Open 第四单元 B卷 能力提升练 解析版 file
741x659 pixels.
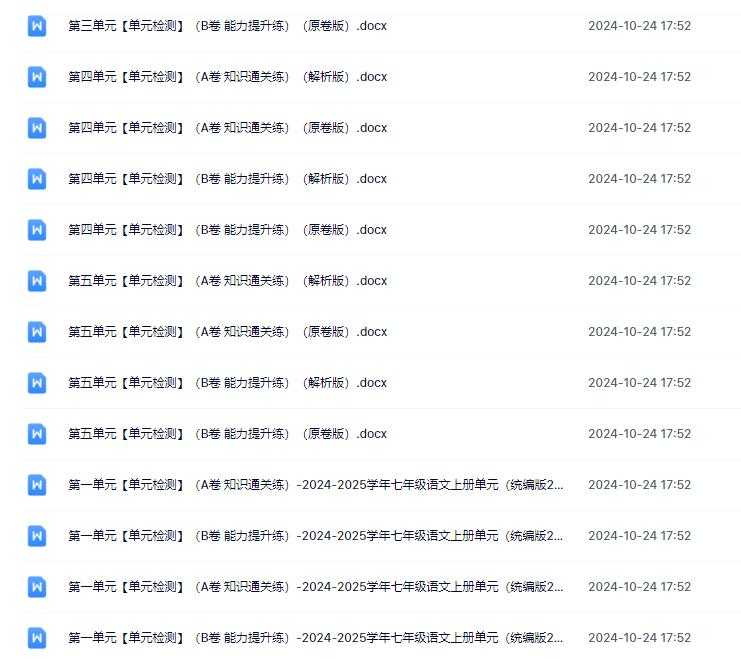(x=227, y=179)
